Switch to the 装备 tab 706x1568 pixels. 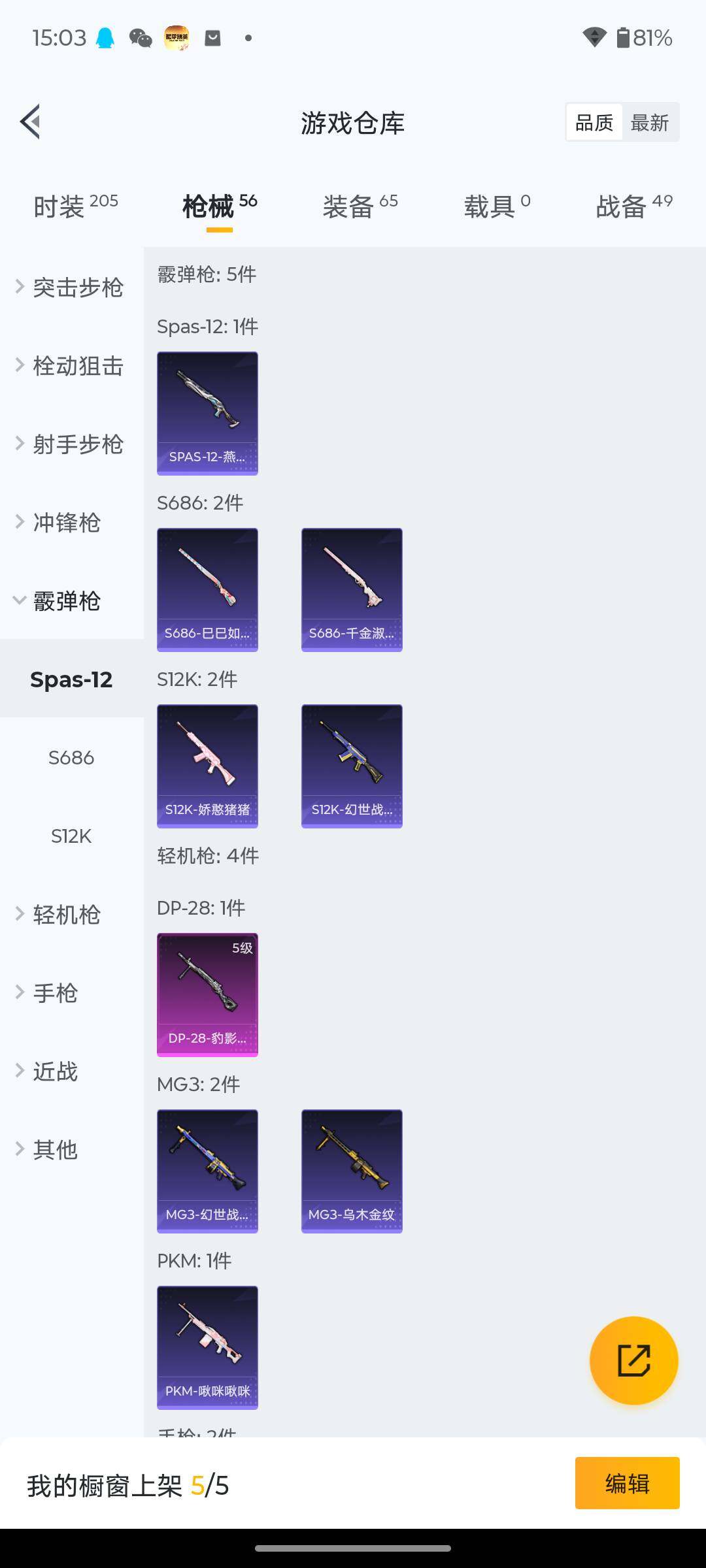click(360, 206)
